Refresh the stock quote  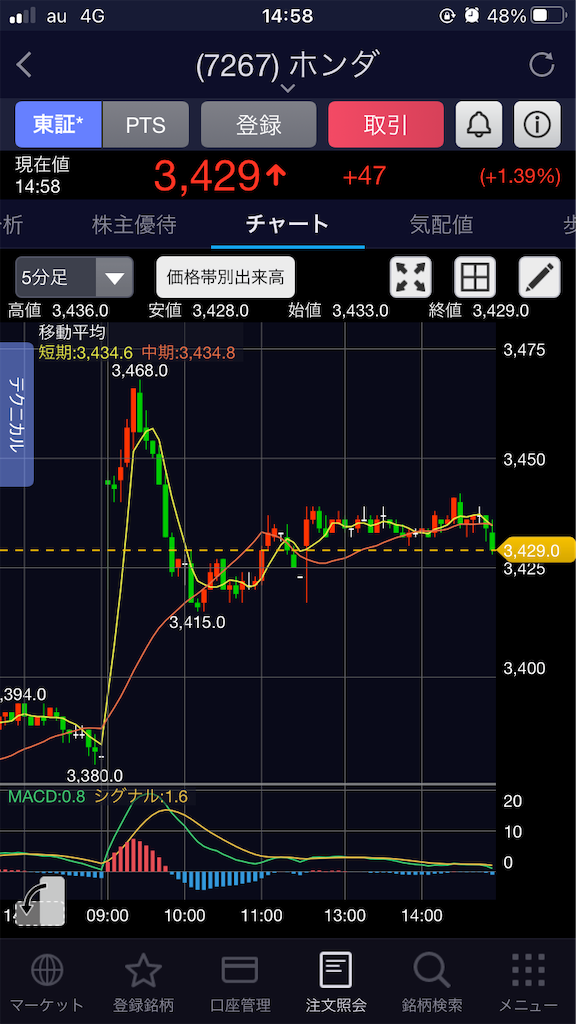pos(541,65)
